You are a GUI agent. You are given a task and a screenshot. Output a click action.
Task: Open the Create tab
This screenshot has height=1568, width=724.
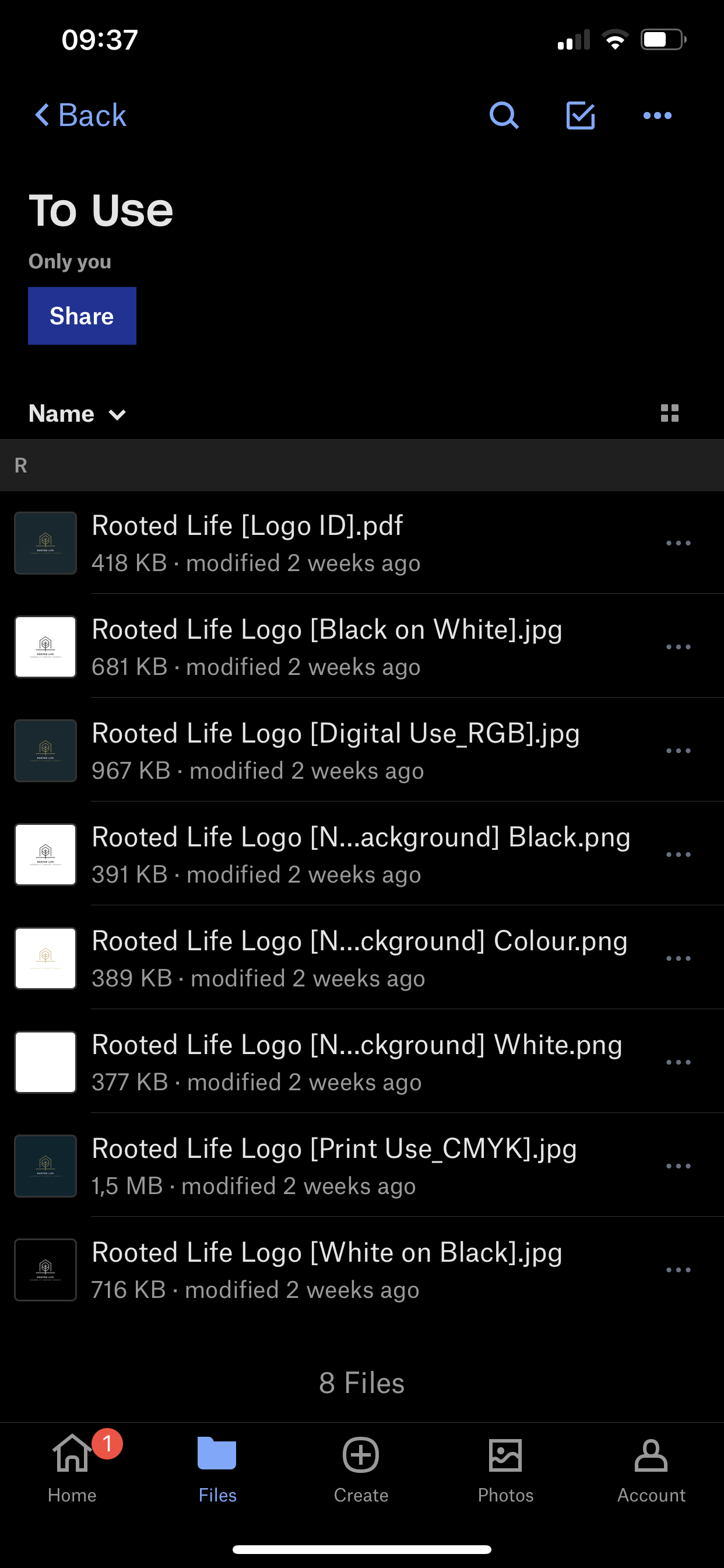(361, 1468)
